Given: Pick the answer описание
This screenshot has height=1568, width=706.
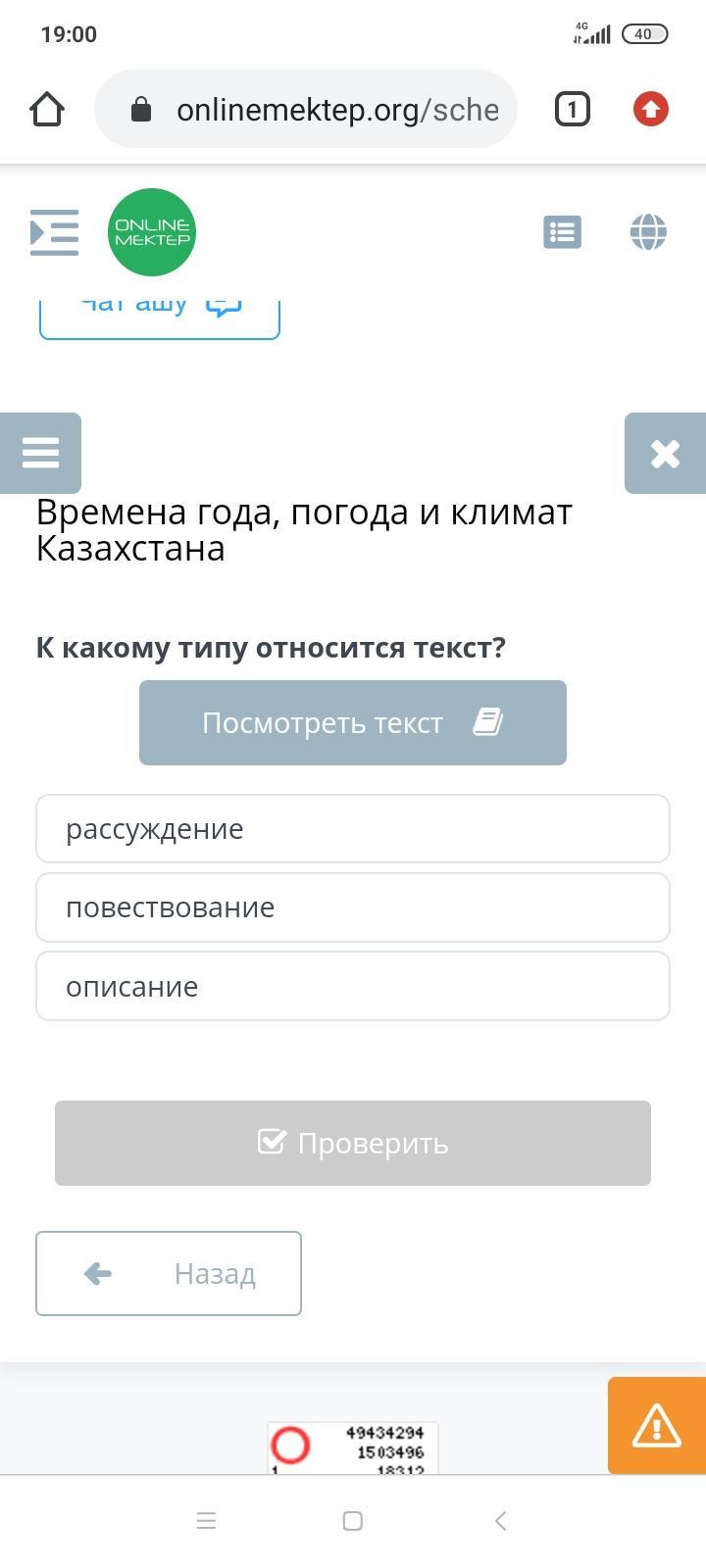Looking at the screenshot, I should (353, 986).
